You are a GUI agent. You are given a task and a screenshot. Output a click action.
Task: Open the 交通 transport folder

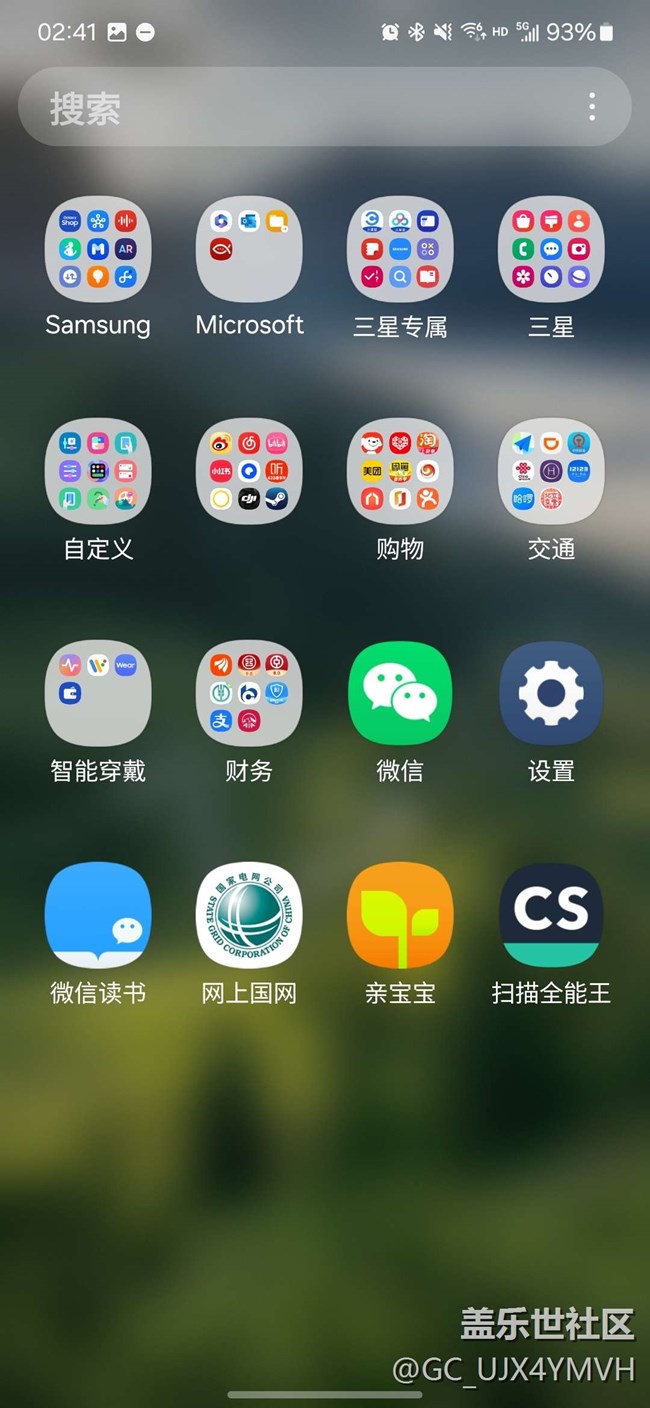[551, 471]
